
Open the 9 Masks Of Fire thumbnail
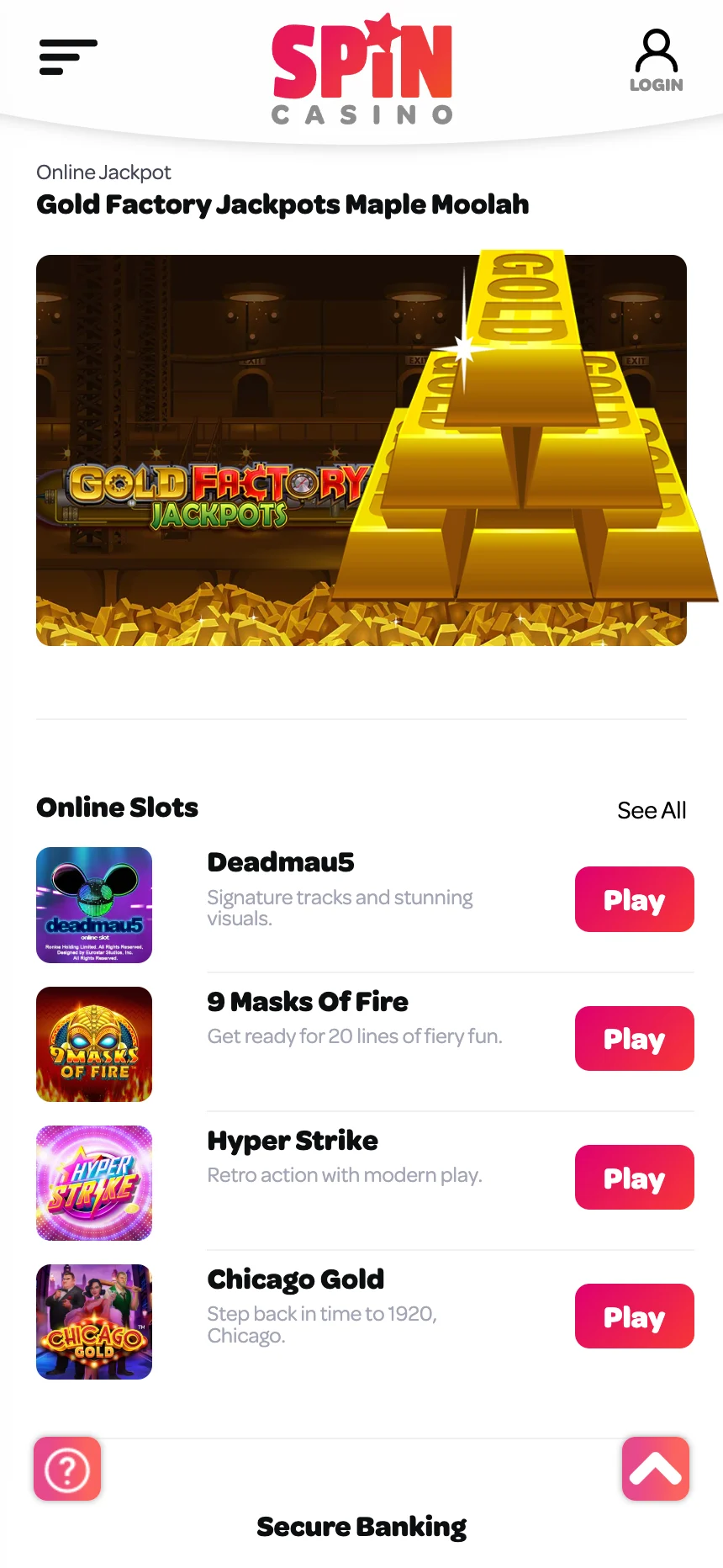coord(94,1044)
